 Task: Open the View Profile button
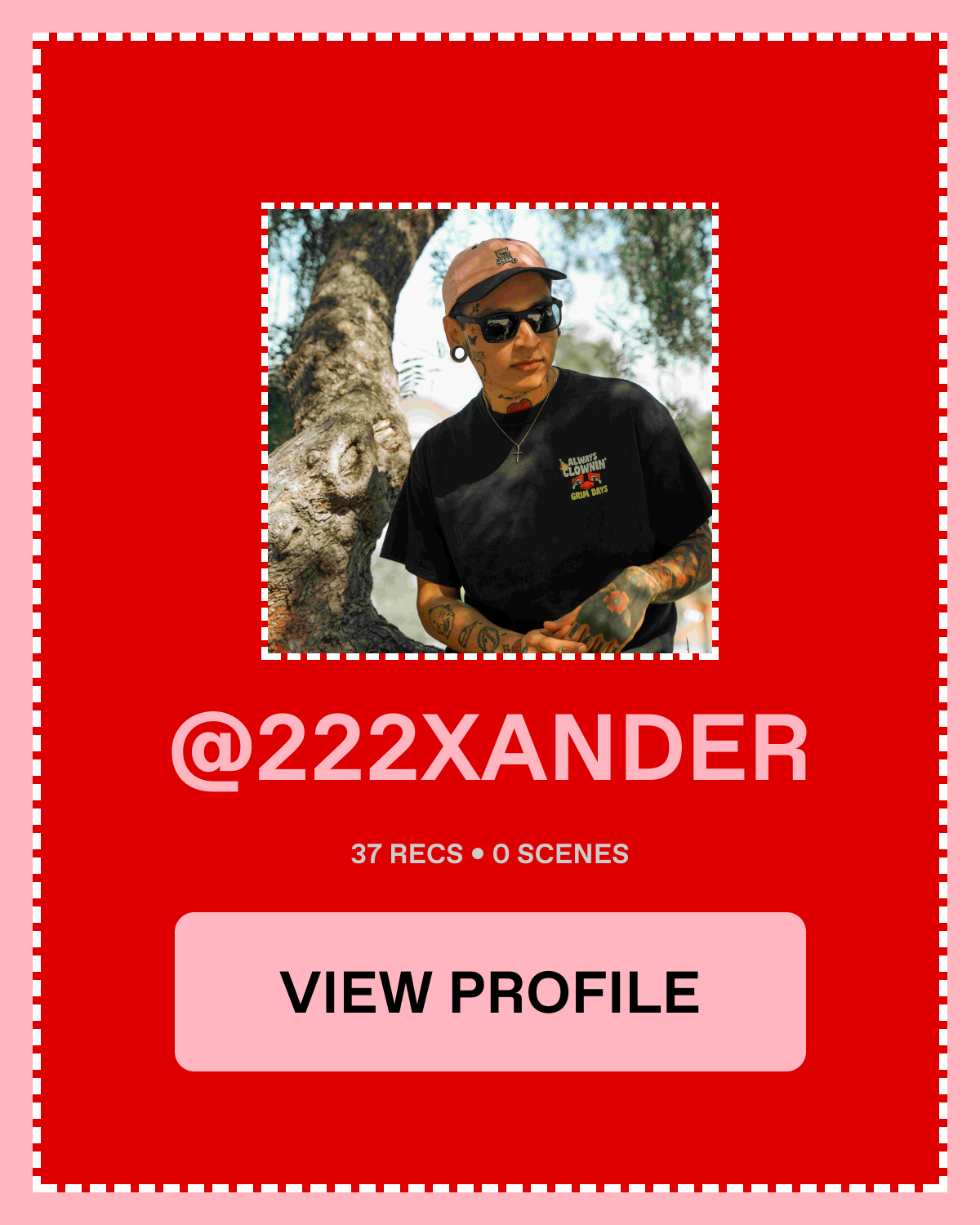490,991
